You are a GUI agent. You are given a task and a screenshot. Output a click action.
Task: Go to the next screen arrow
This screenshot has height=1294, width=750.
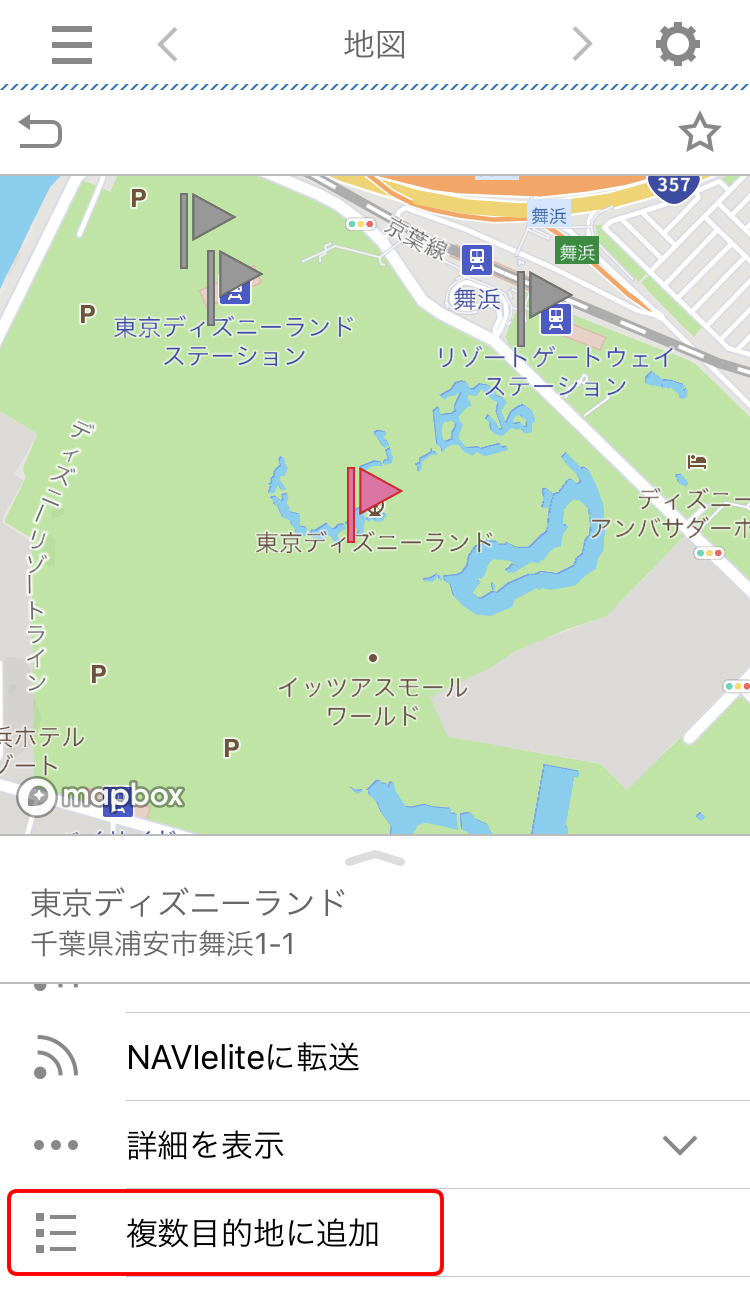(x=582, y=44)
